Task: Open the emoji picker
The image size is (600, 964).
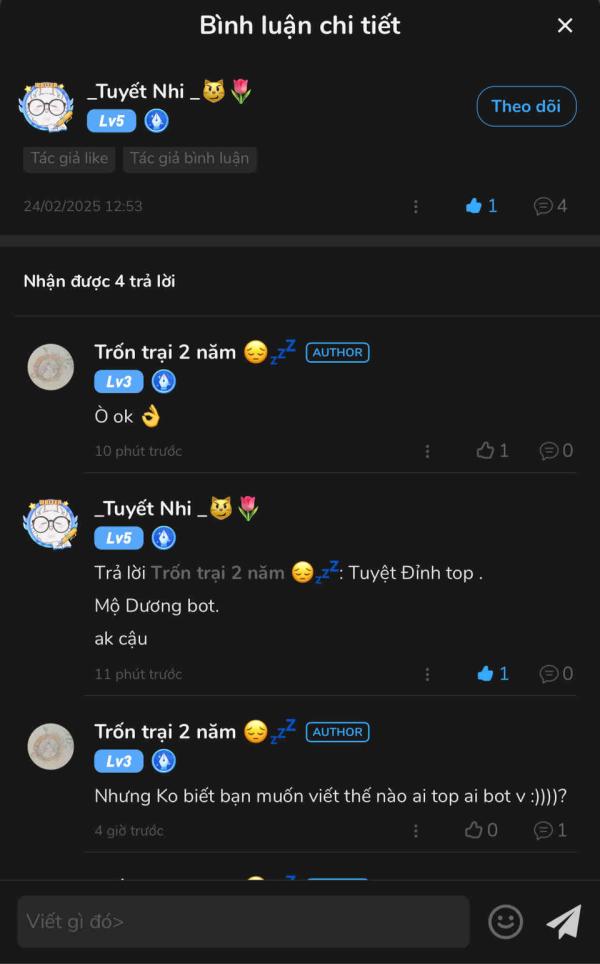Action: coord(506,921)
